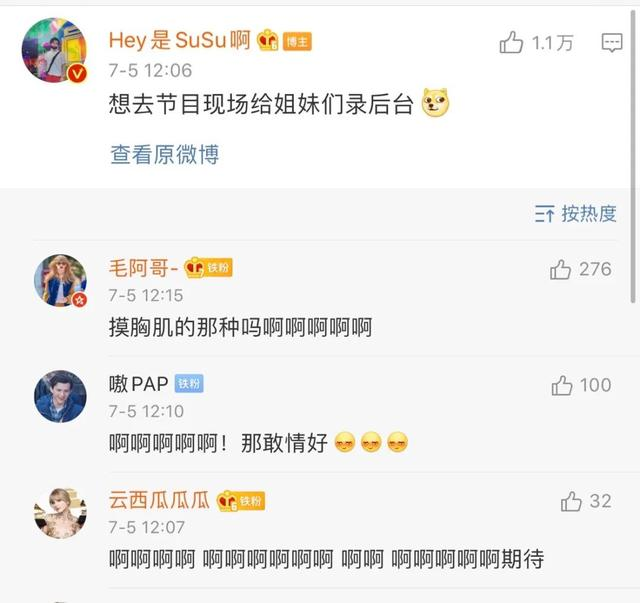640x603 pixels.
Task: Visit 云西瓜瓜瓜's profile via username
Action: pyautogui.click(x=159, y=500)
